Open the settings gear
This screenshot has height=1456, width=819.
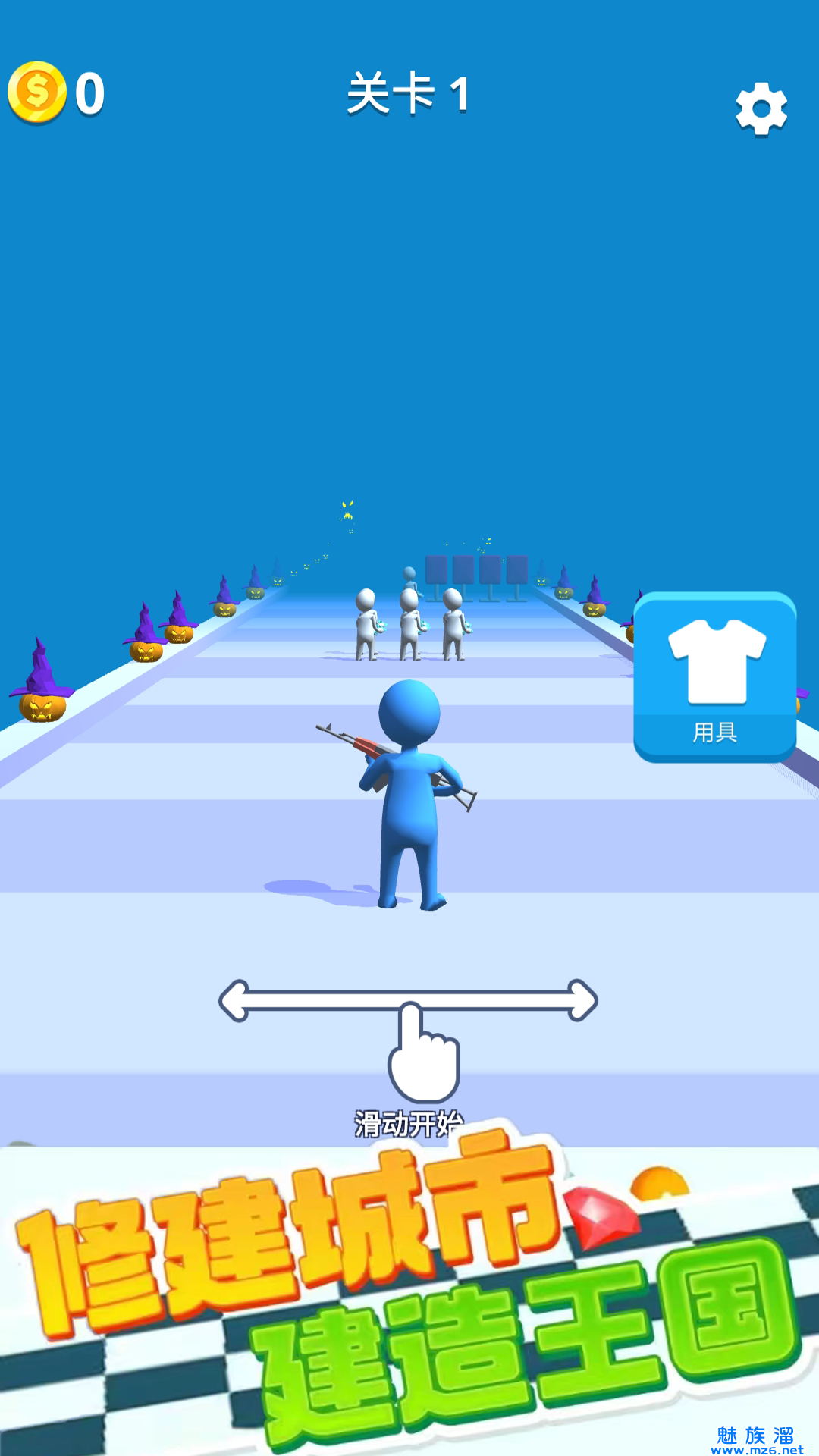tap(761, 109)
